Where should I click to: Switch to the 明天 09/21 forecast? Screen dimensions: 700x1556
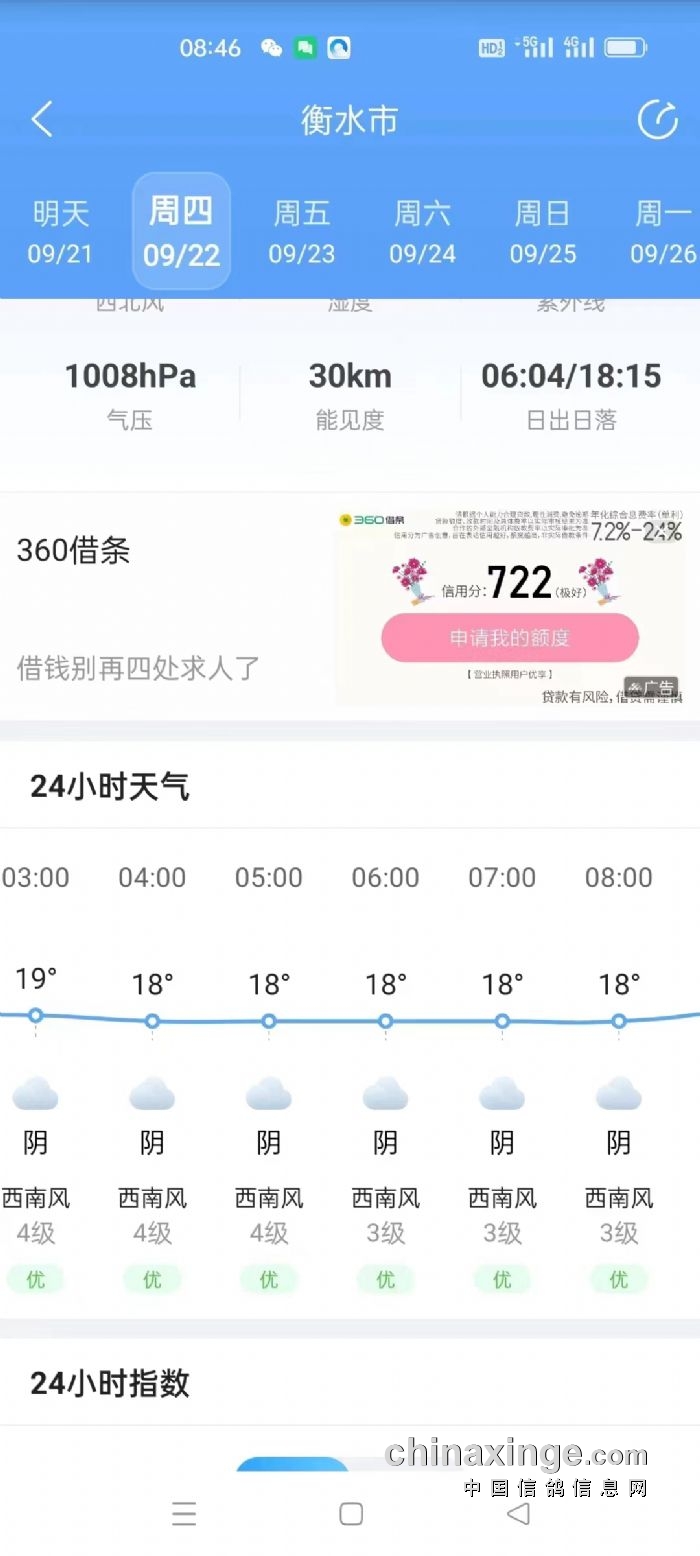click(60, 232)
